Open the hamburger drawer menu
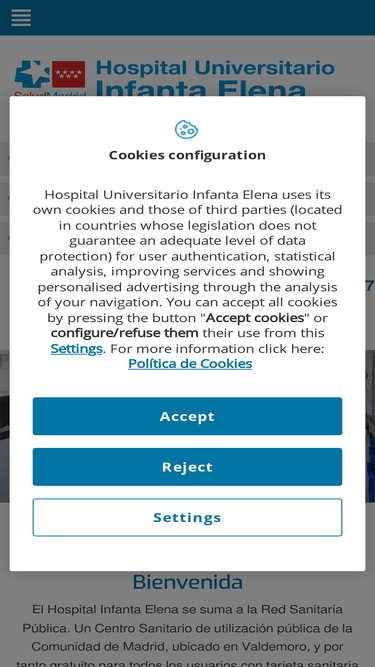This screenshot has width=375, height=667. click(21, 18)
